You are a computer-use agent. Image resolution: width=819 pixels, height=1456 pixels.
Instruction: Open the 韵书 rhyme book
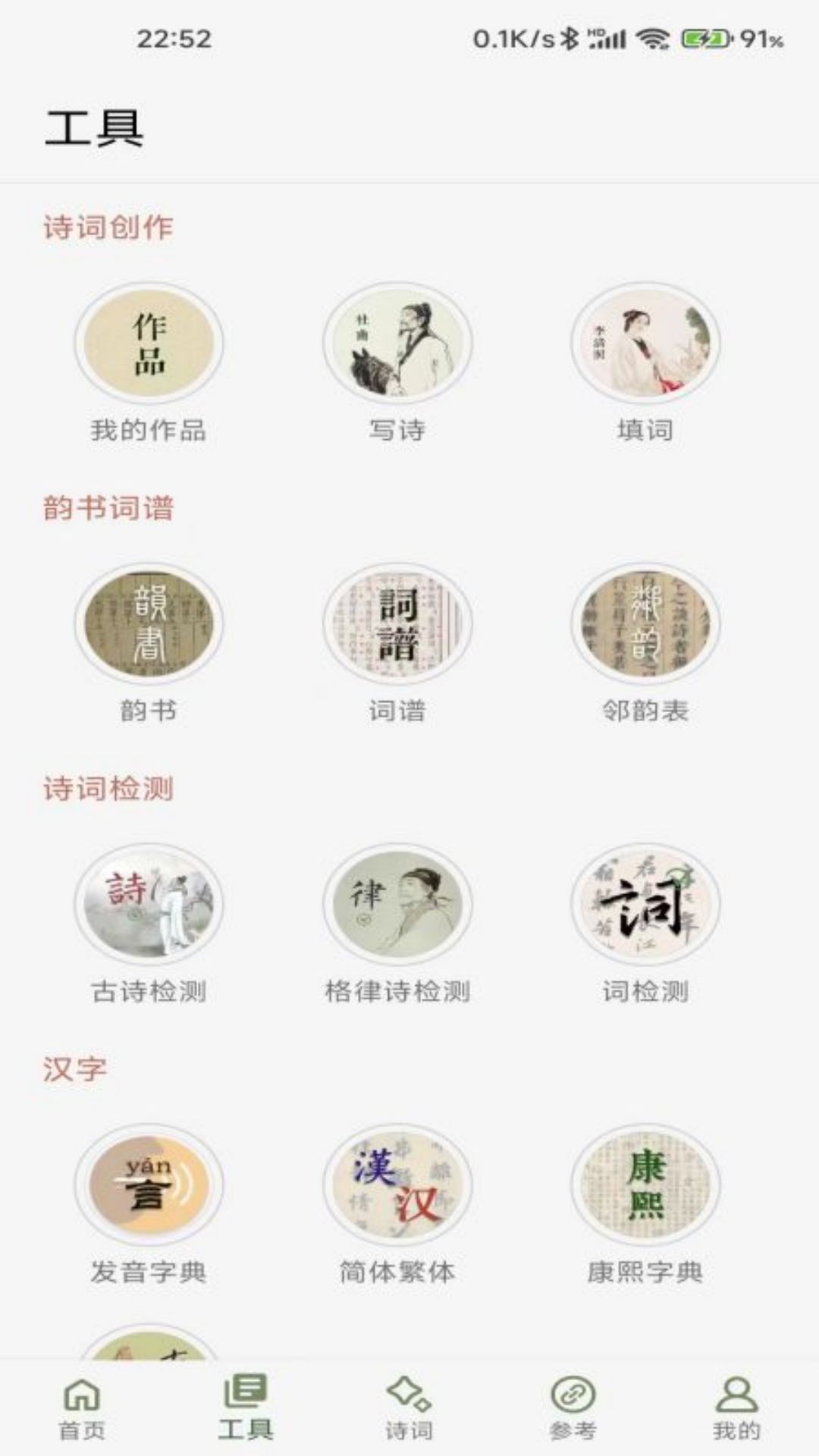coord(149,624)
